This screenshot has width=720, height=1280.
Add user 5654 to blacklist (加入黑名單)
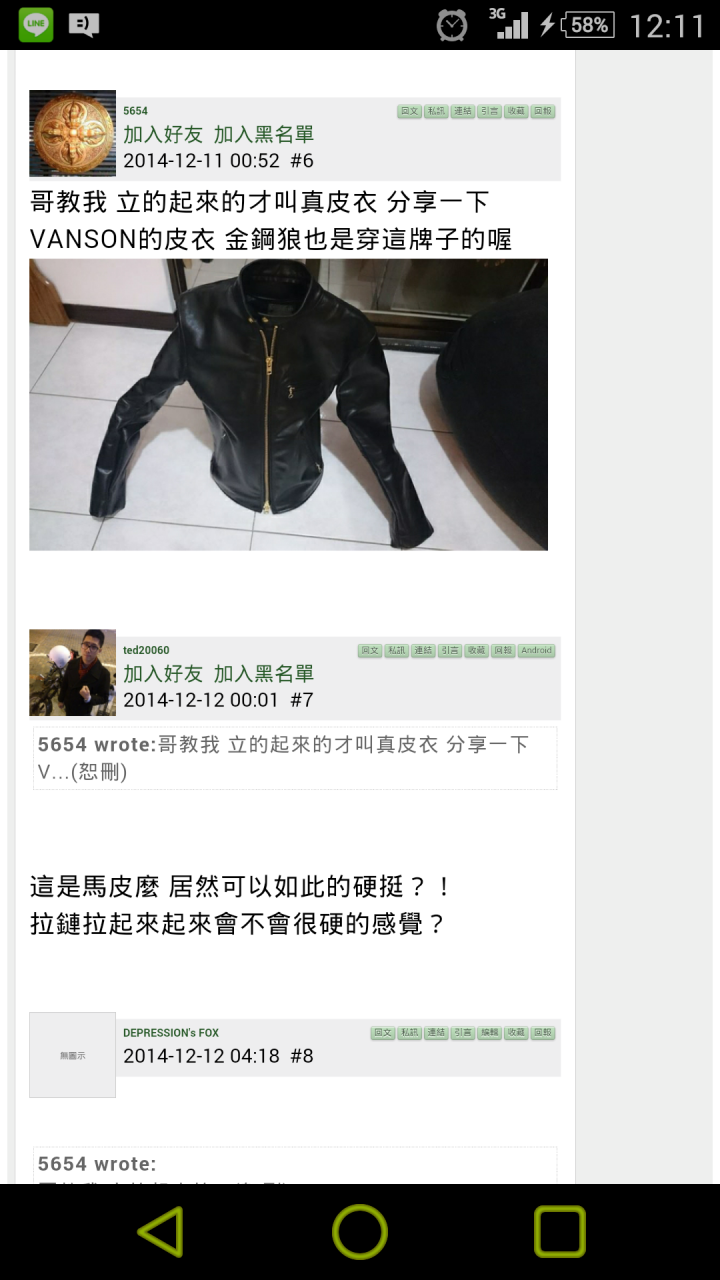click(x=264, y=135)
